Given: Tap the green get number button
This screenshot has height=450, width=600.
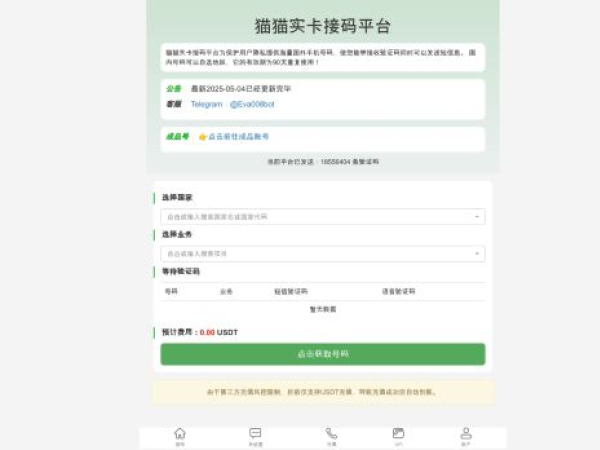Looking at the screenshot, I should tap(322, 354).
